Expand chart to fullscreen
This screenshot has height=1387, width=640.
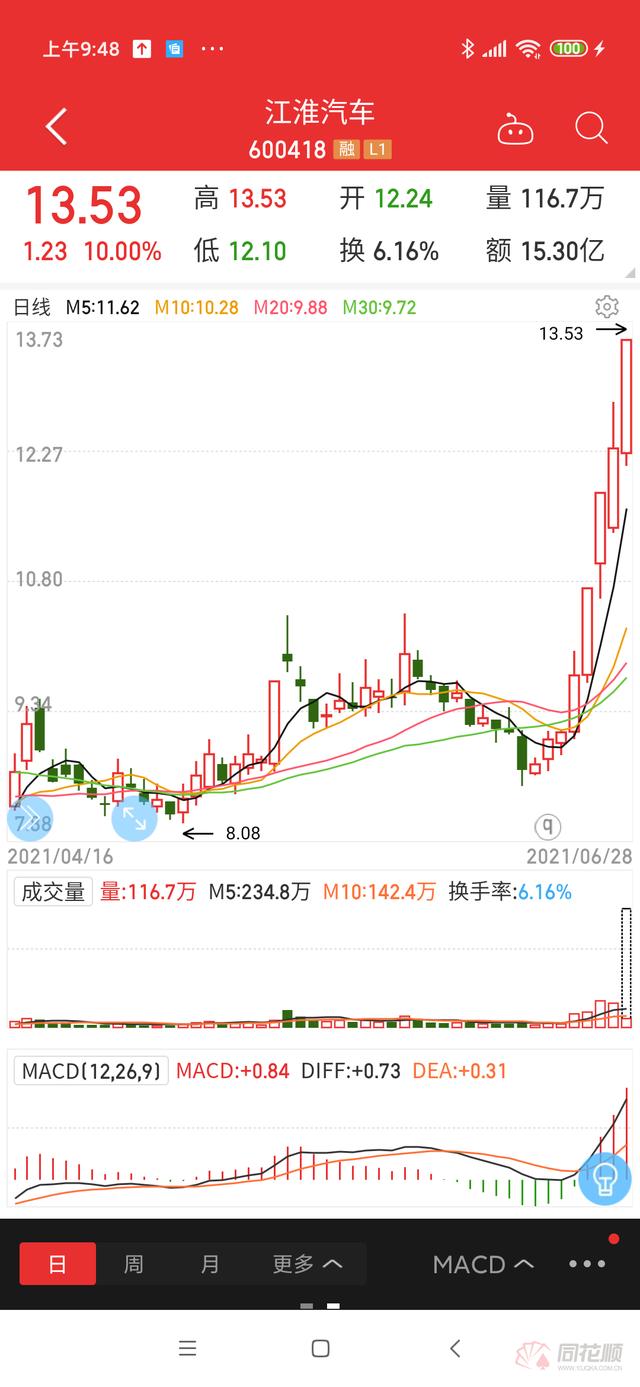(x=133, y=820)
